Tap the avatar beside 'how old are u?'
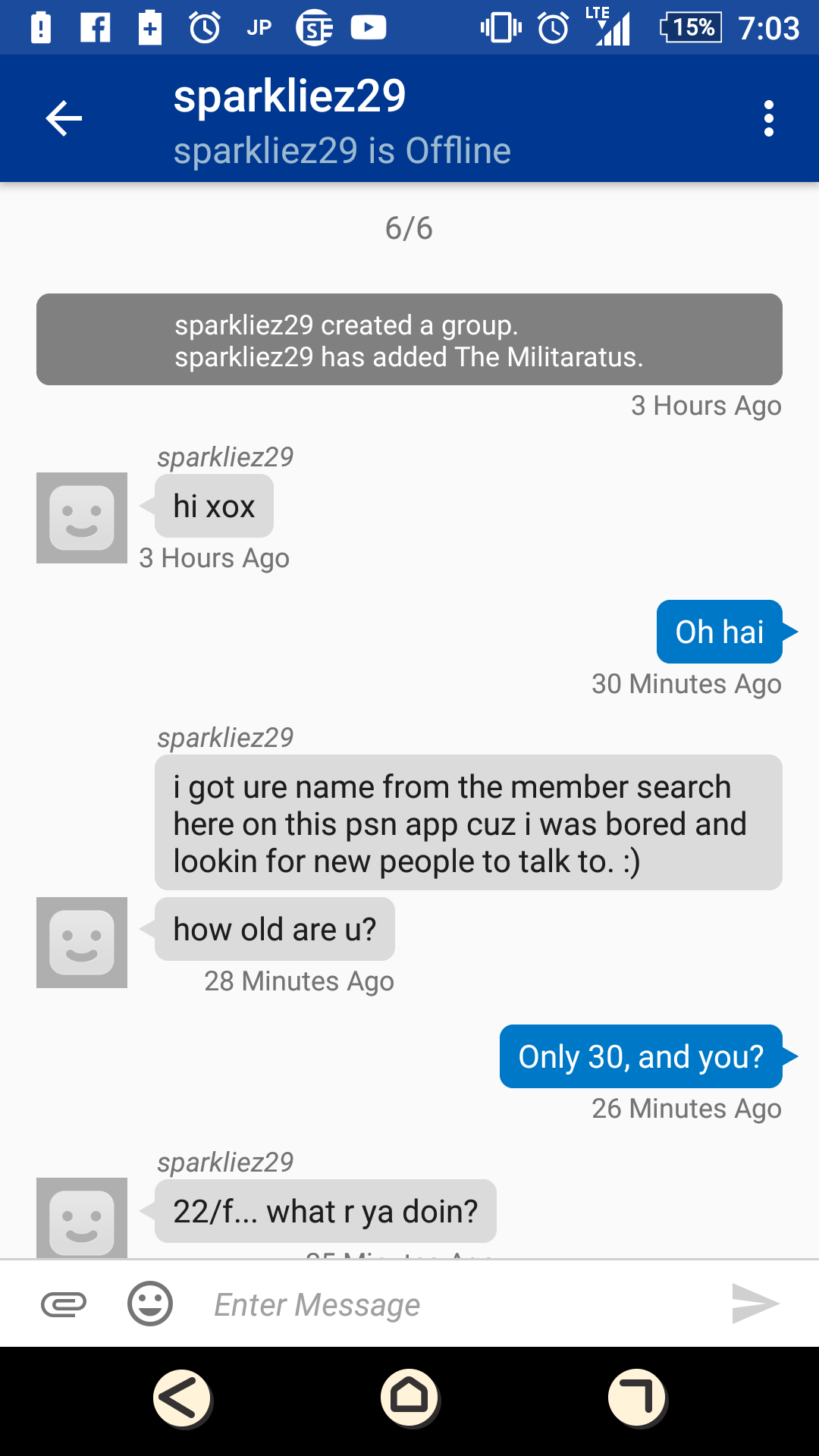 click(x=82, y=943)
